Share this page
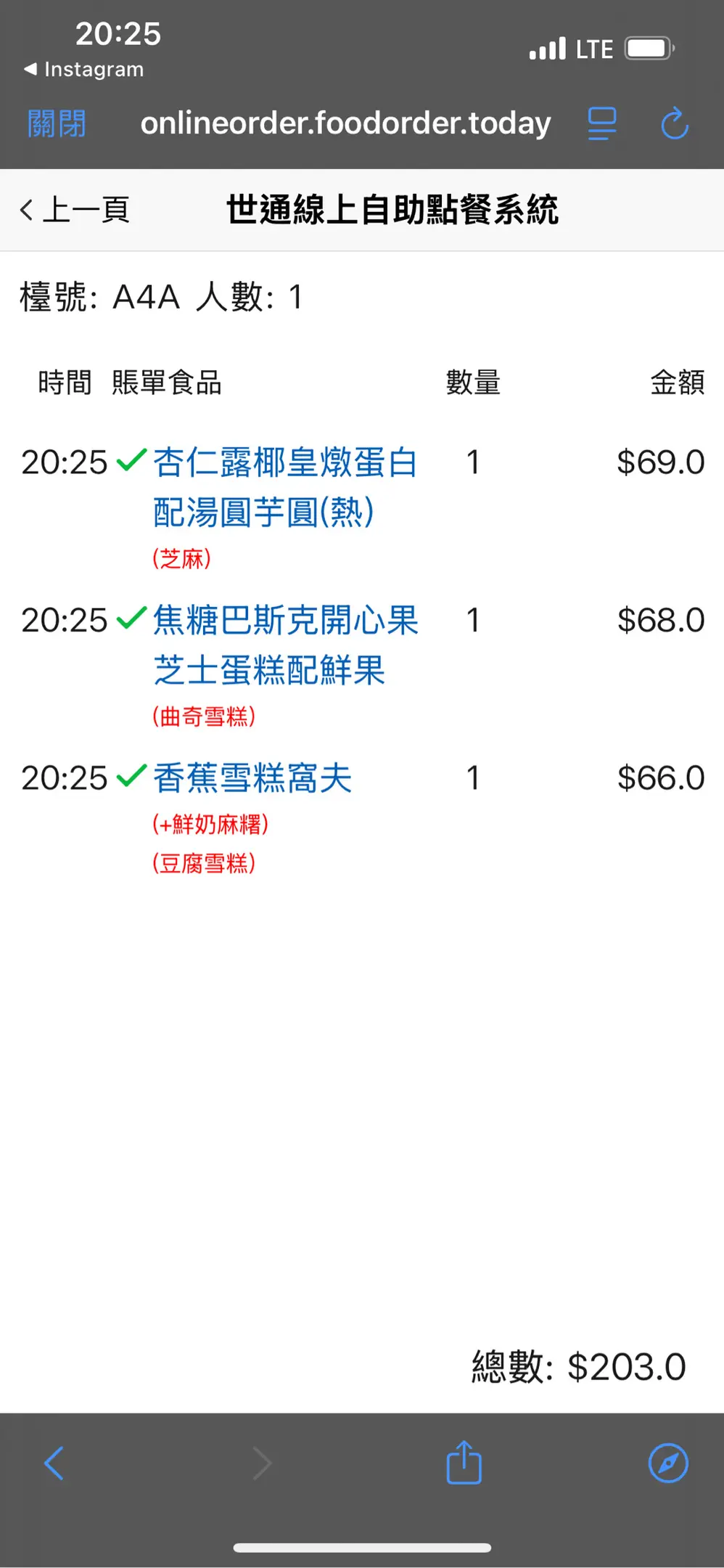Image resolution: width=724 pixels, height=1568 pixels. click(x=464, y=1462)
